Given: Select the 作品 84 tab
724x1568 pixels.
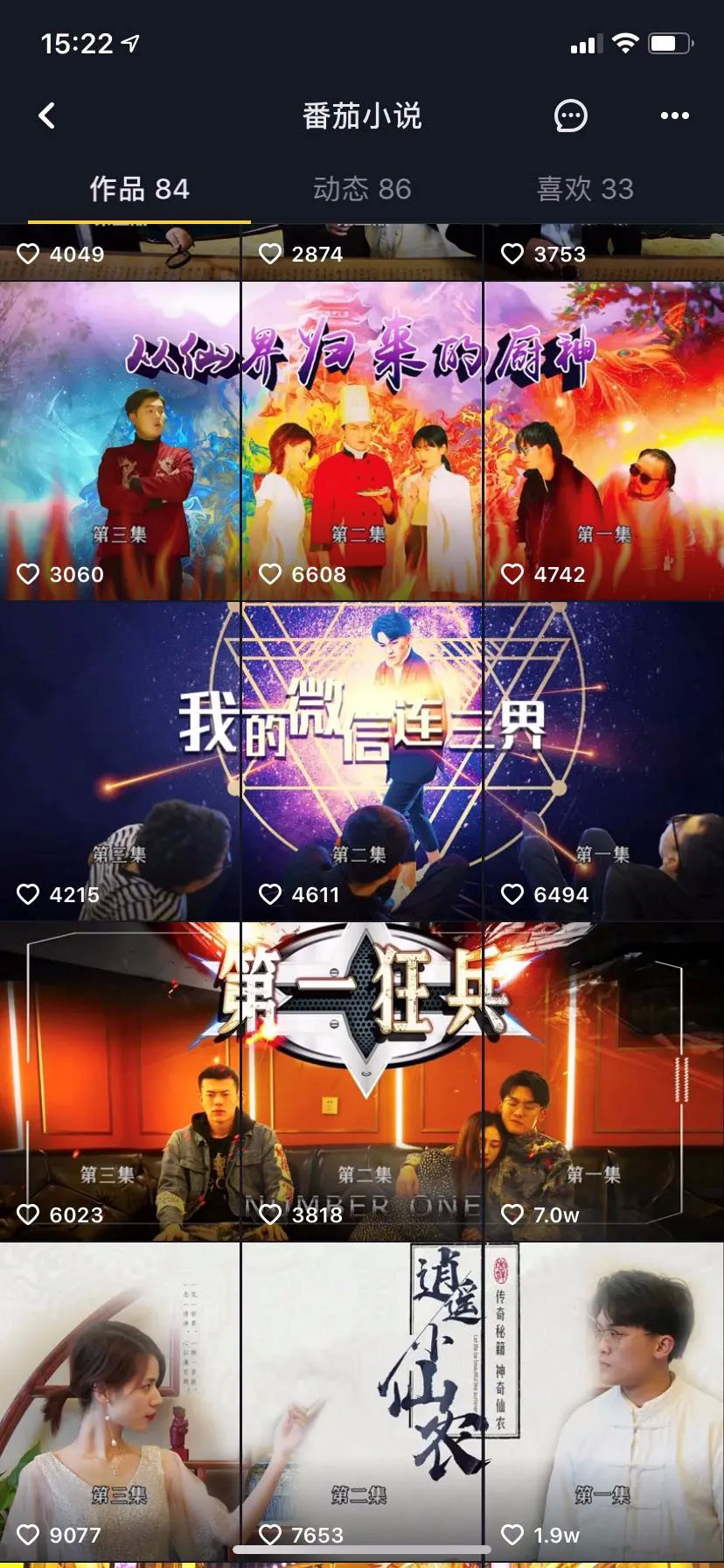Looking at the screenshot, I should [x=139, y=189].
